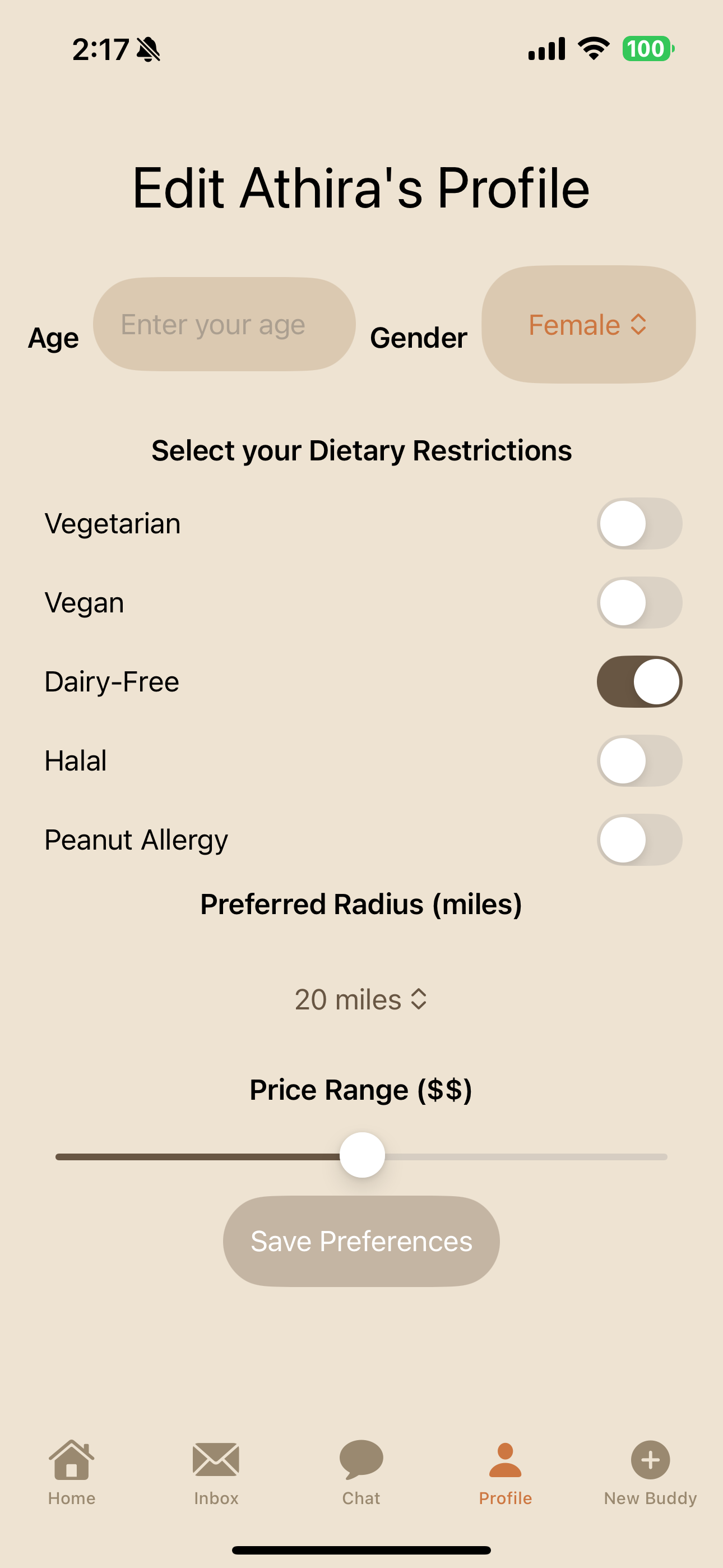Open the Gender dropdown showing Female
The image size is (723, 1568).
click(588, 325)
